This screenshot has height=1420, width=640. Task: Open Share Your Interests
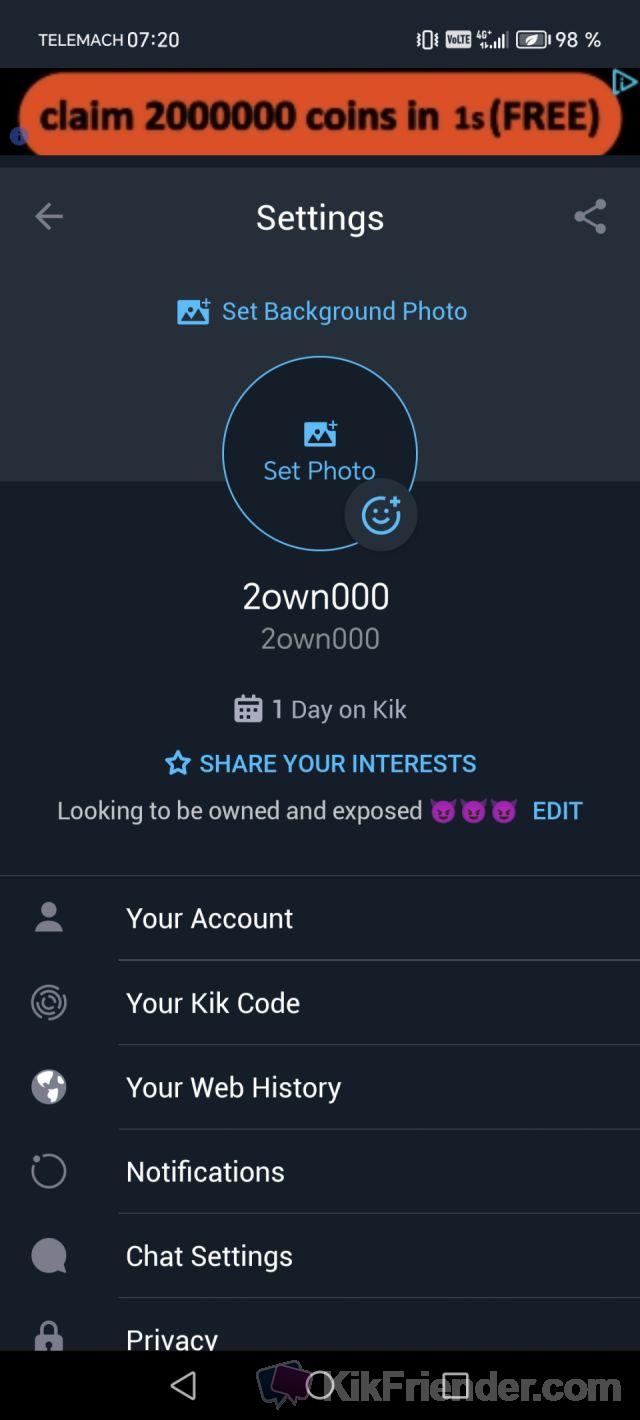(321, 764)
